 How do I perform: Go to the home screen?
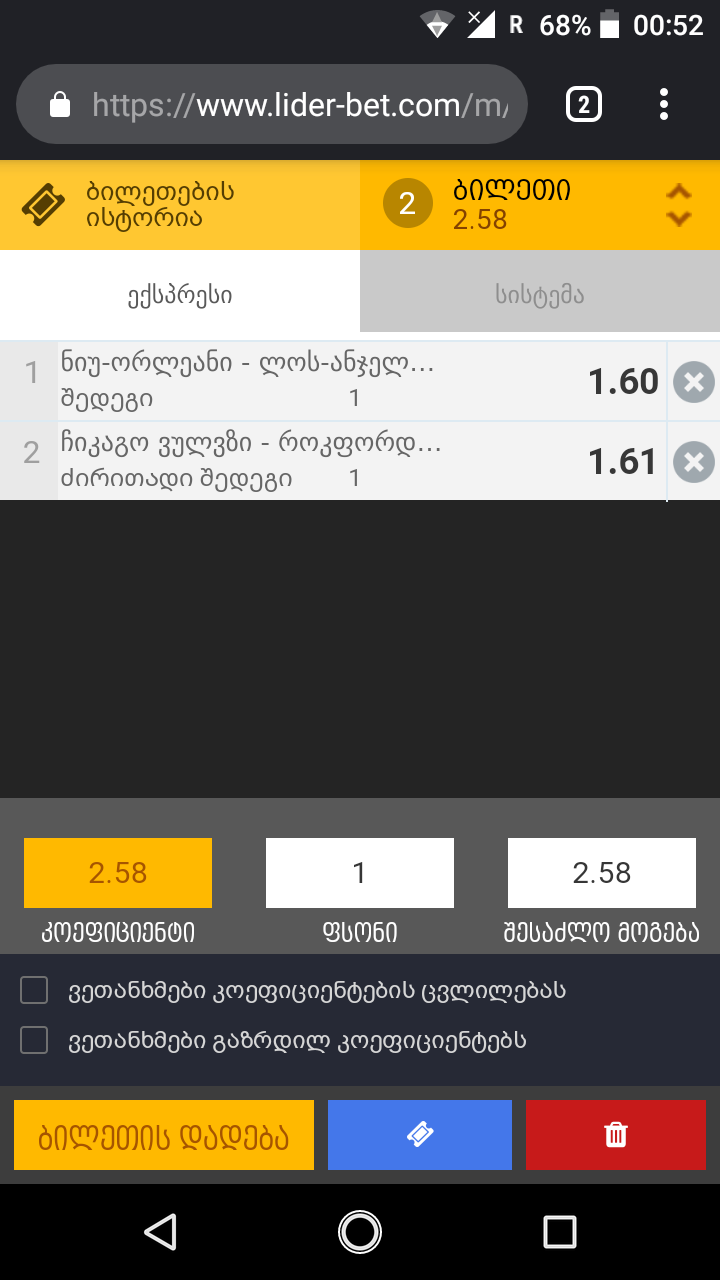tap(360, 1232)
